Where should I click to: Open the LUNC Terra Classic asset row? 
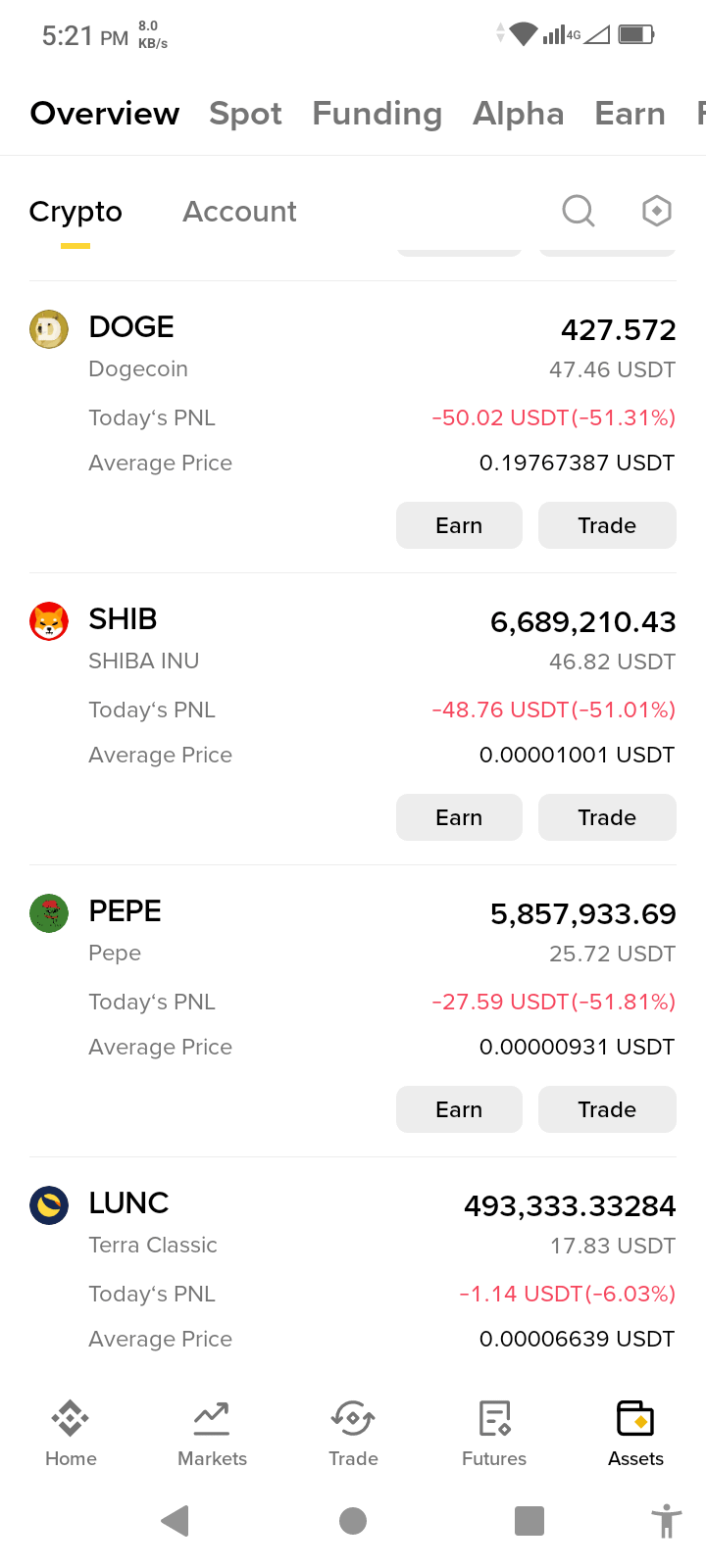click(353, 1270)
